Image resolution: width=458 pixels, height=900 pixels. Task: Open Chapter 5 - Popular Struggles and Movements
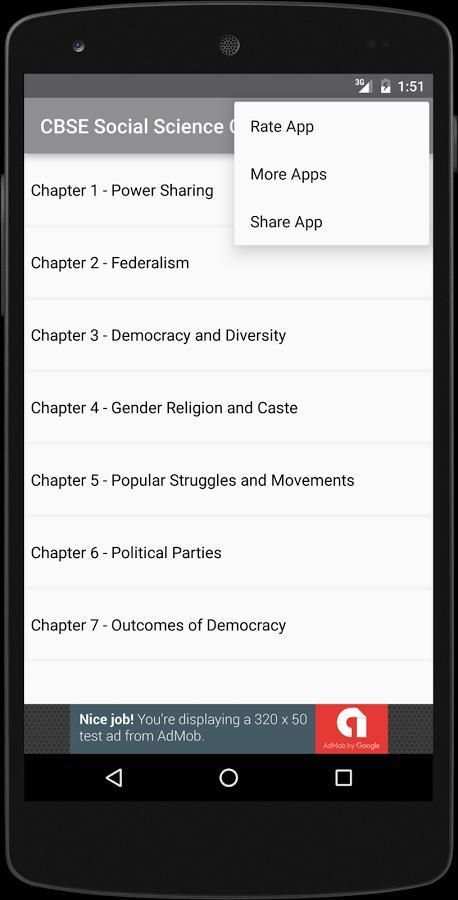coord(228,480)
